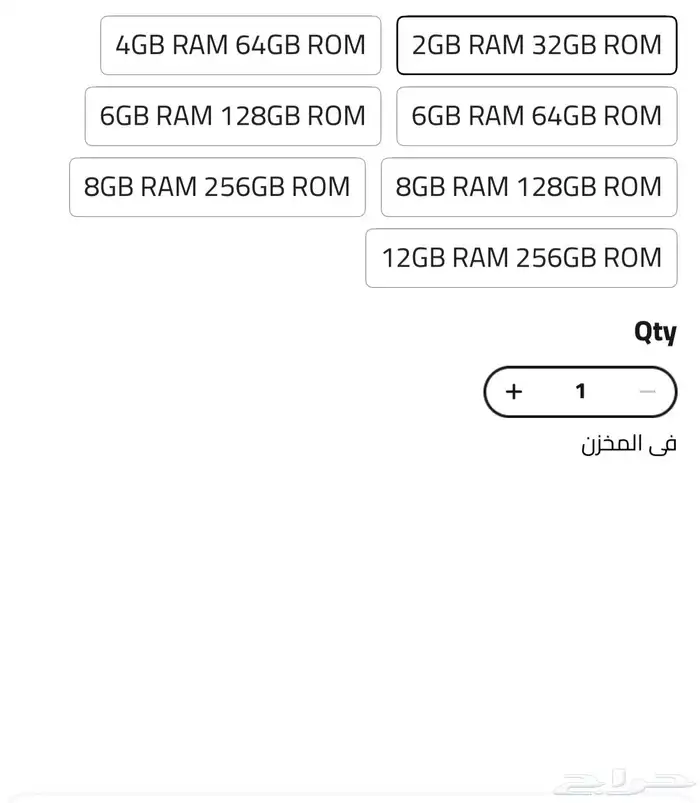Select the 8GB RAM 256GB ROM variant
700x803 pixels.
(217, 187)
